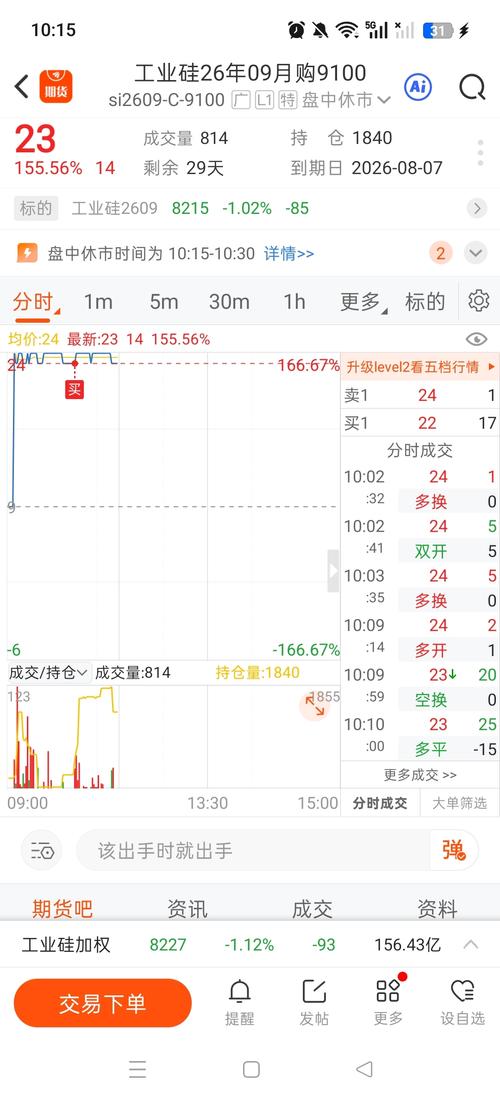This screenshot has height=1100, width=500.
Task: Switch to the 5m chart tab
Action: 163,302
